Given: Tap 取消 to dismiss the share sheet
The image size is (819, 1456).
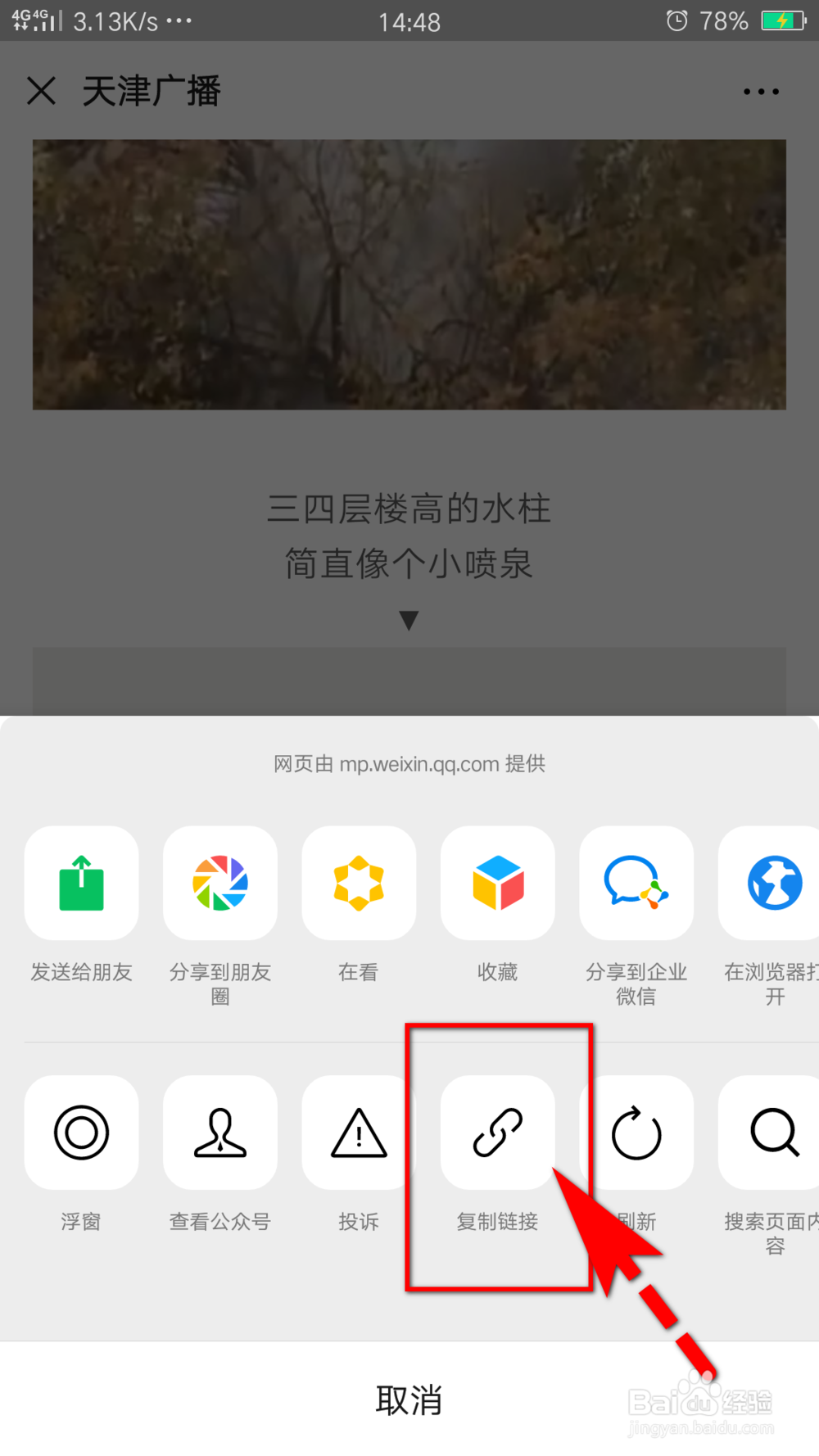Looking at the screenshot, I should pos(409,1399).
